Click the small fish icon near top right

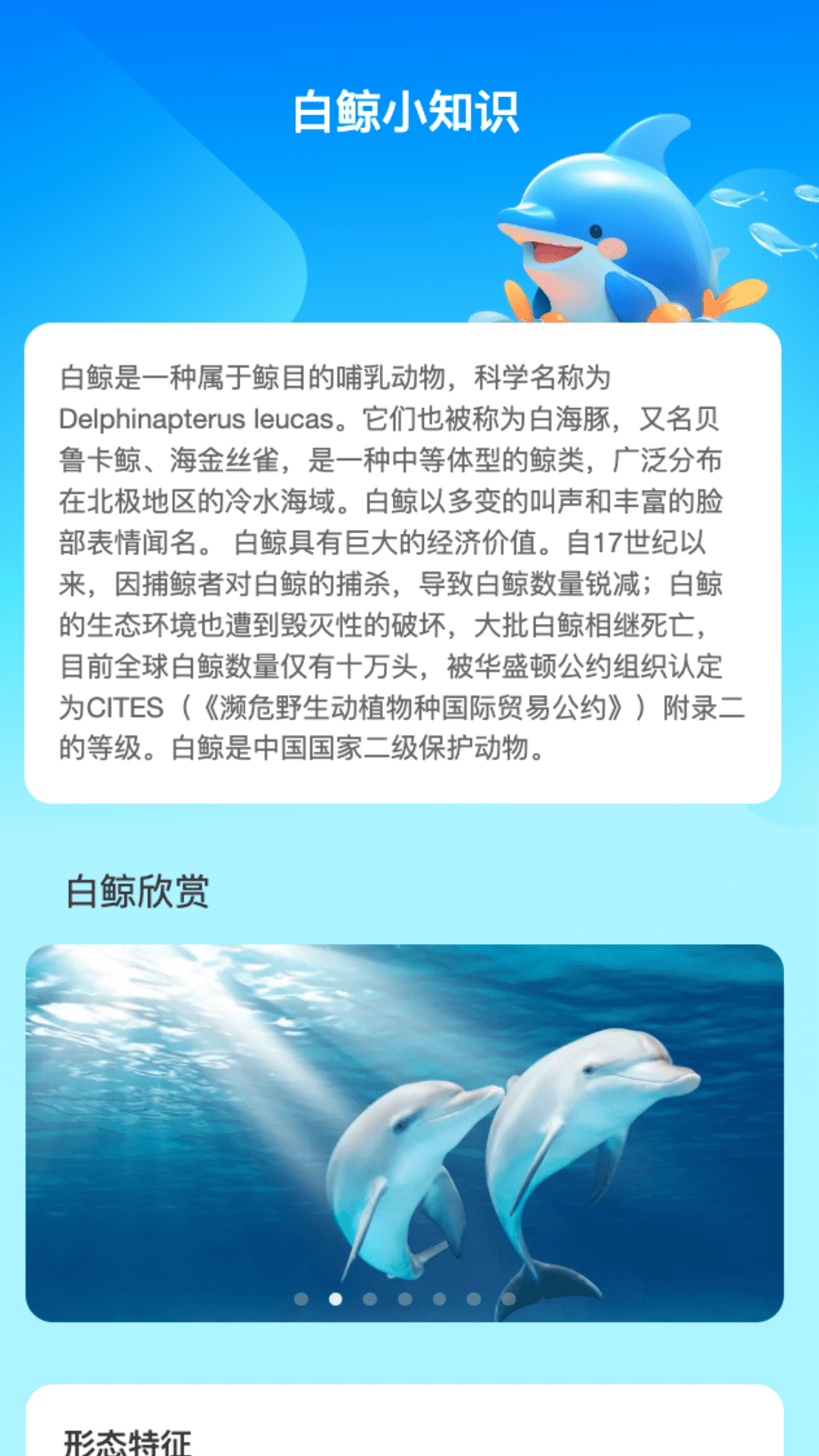tap(730, 197)
